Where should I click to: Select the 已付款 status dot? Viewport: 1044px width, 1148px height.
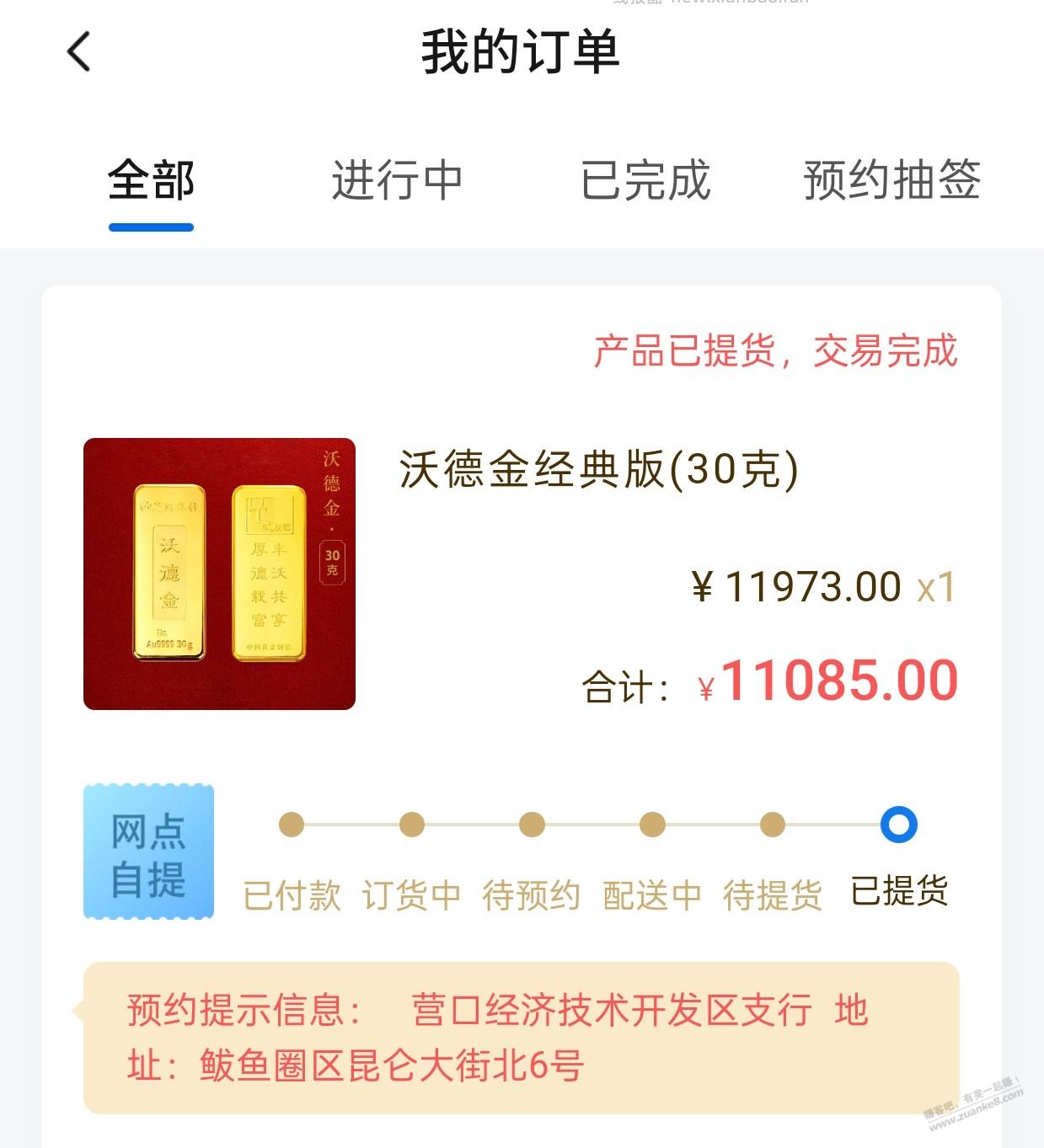291,825
